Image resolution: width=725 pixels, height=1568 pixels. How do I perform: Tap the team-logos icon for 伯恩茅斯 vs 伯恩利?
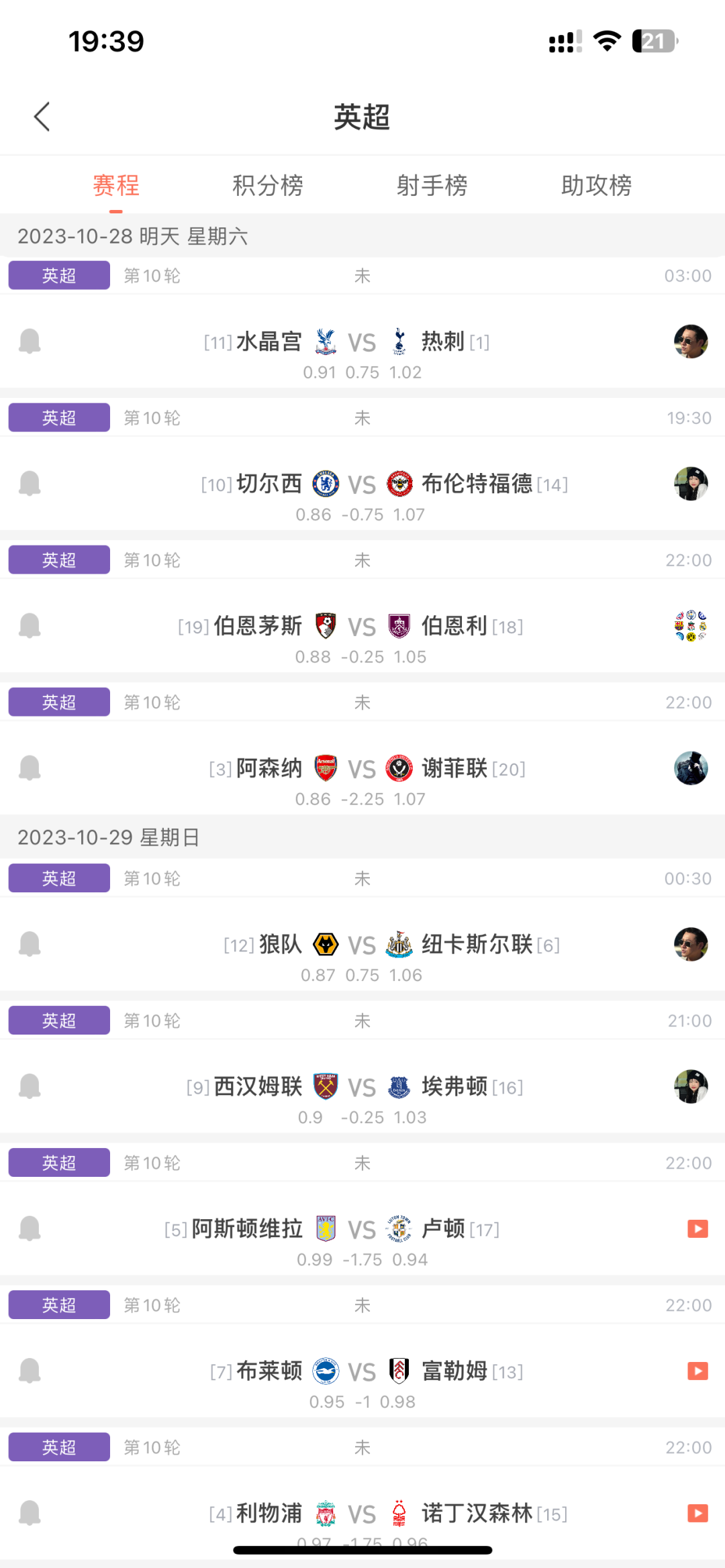(691, 626)
